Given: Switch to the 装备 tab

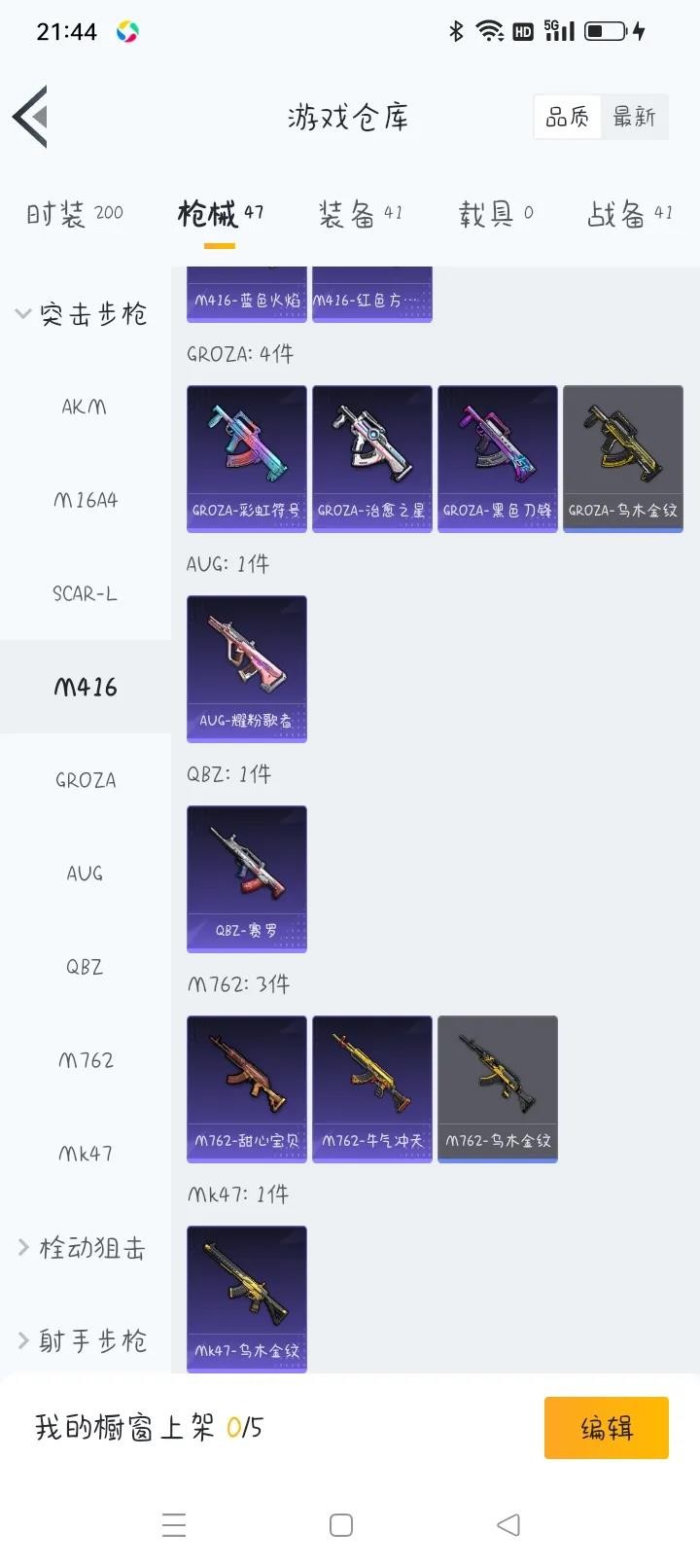Looking at the screenshot, I should (360, 213).
